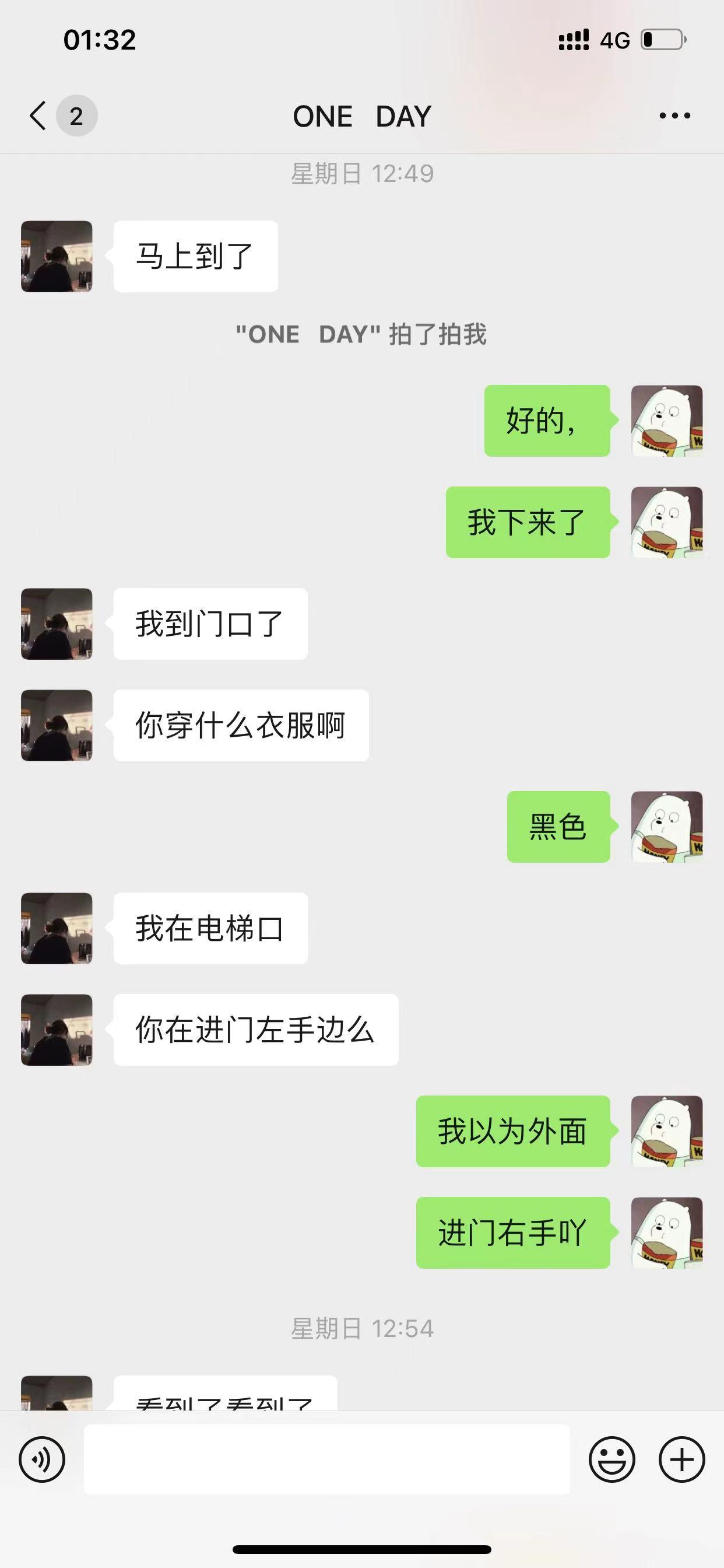724x1568 pixels.
Task: Open the emoji sticker panel
Action: pyautogui.click(x=611, y=1459)
